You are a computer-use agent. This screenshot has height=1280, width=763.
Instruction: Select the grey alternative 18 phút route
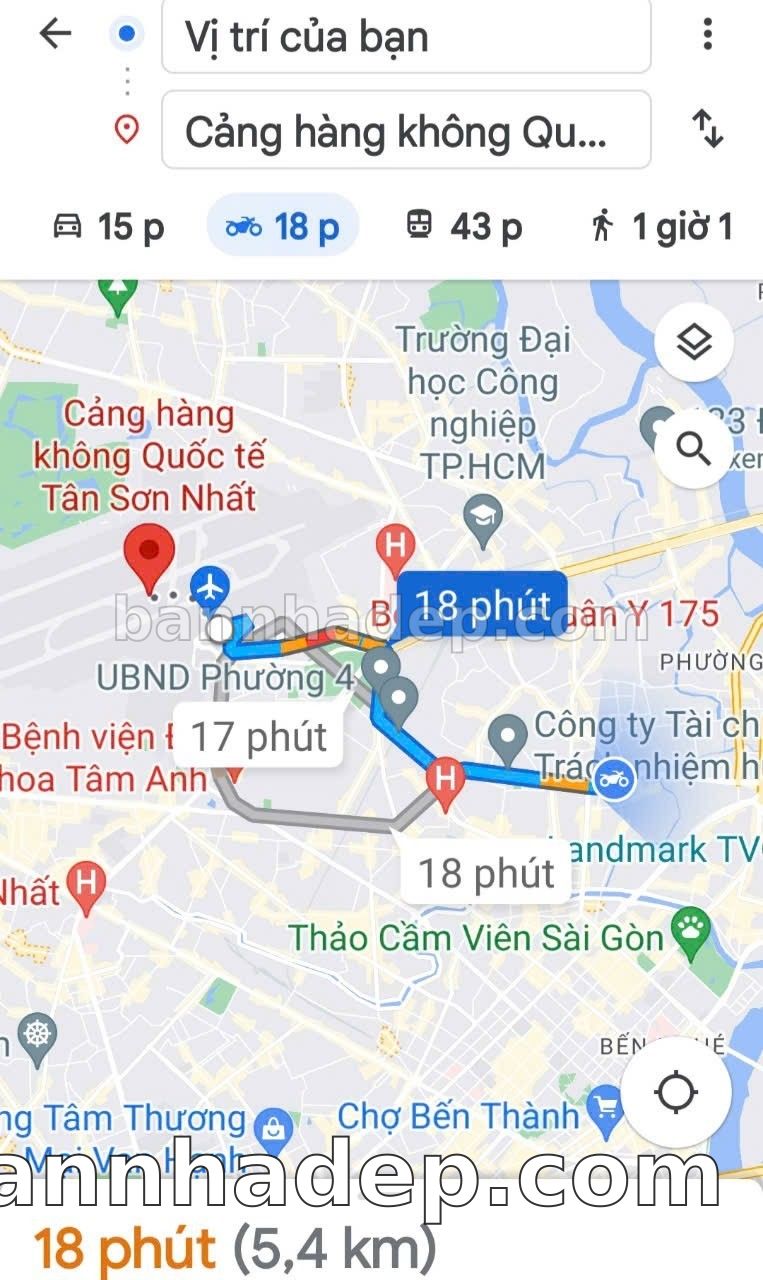(x=486, y=873)
